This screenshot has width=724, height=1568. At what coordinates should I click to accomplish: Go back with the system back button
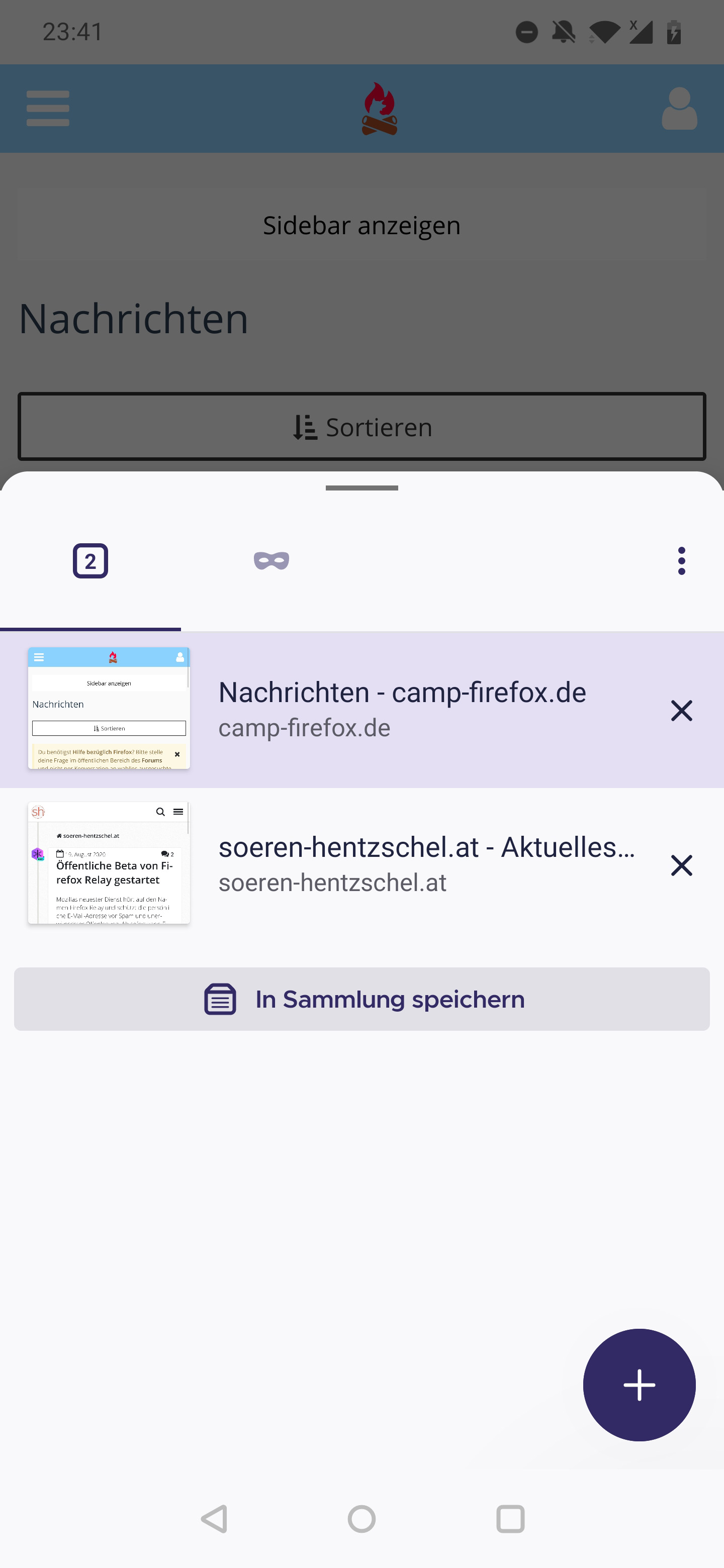(214, 1519)
